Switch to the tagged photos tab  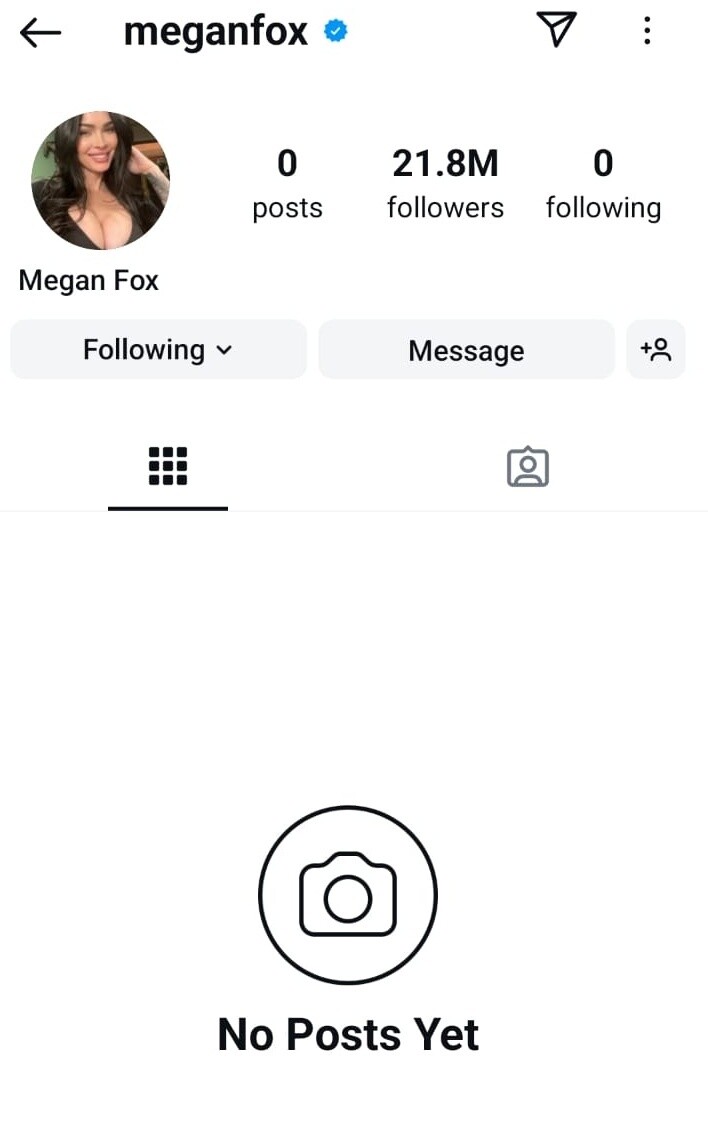click(528, 467)
